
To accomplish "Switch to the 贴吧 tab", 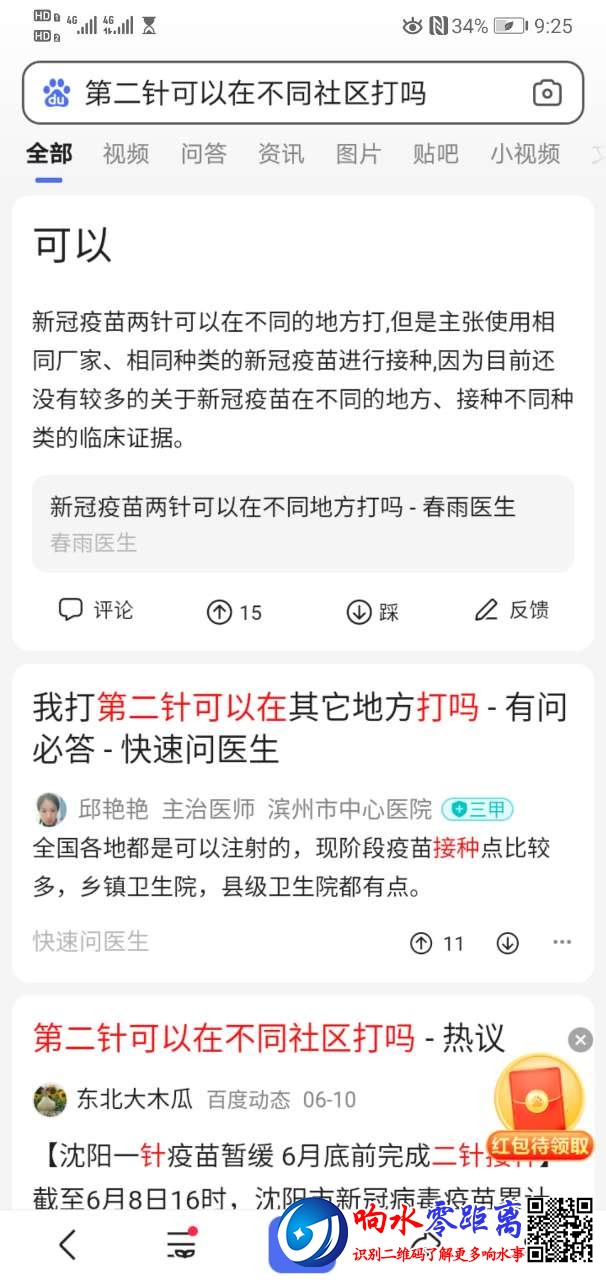I will [x=436, y=154].
